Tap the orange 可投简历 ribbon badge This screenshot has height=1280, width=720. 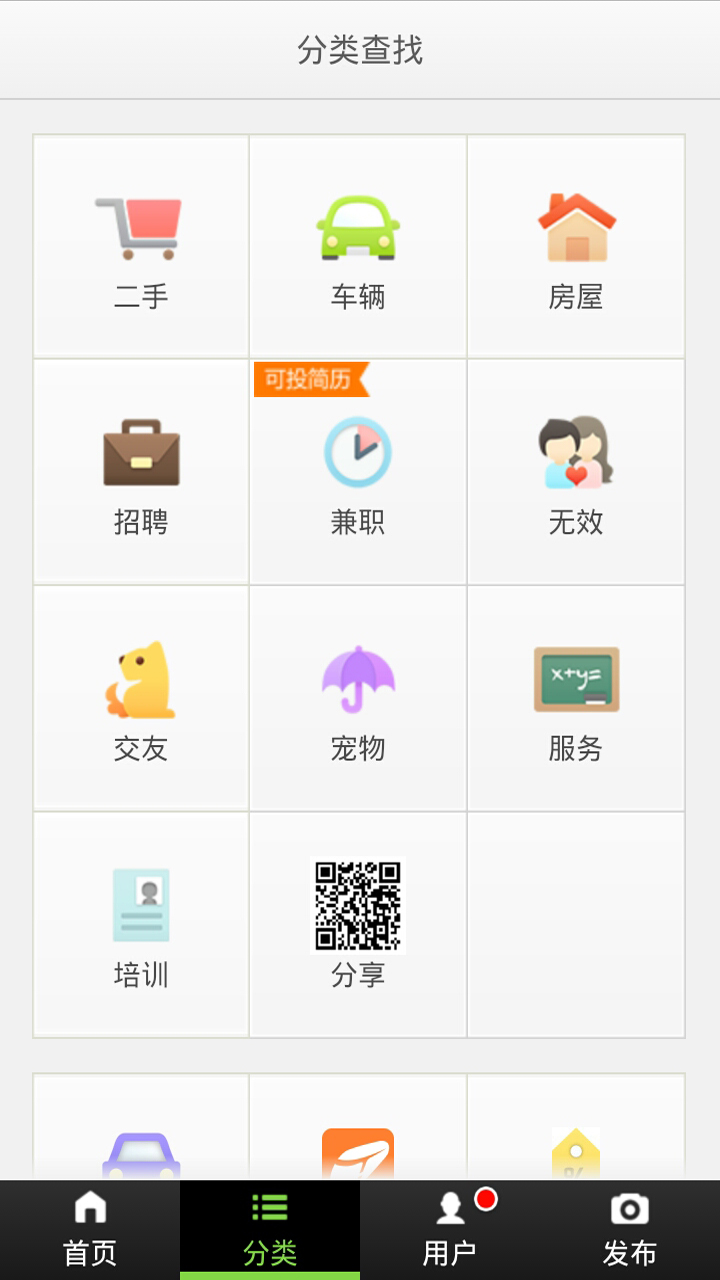click(x=312, y=381)
